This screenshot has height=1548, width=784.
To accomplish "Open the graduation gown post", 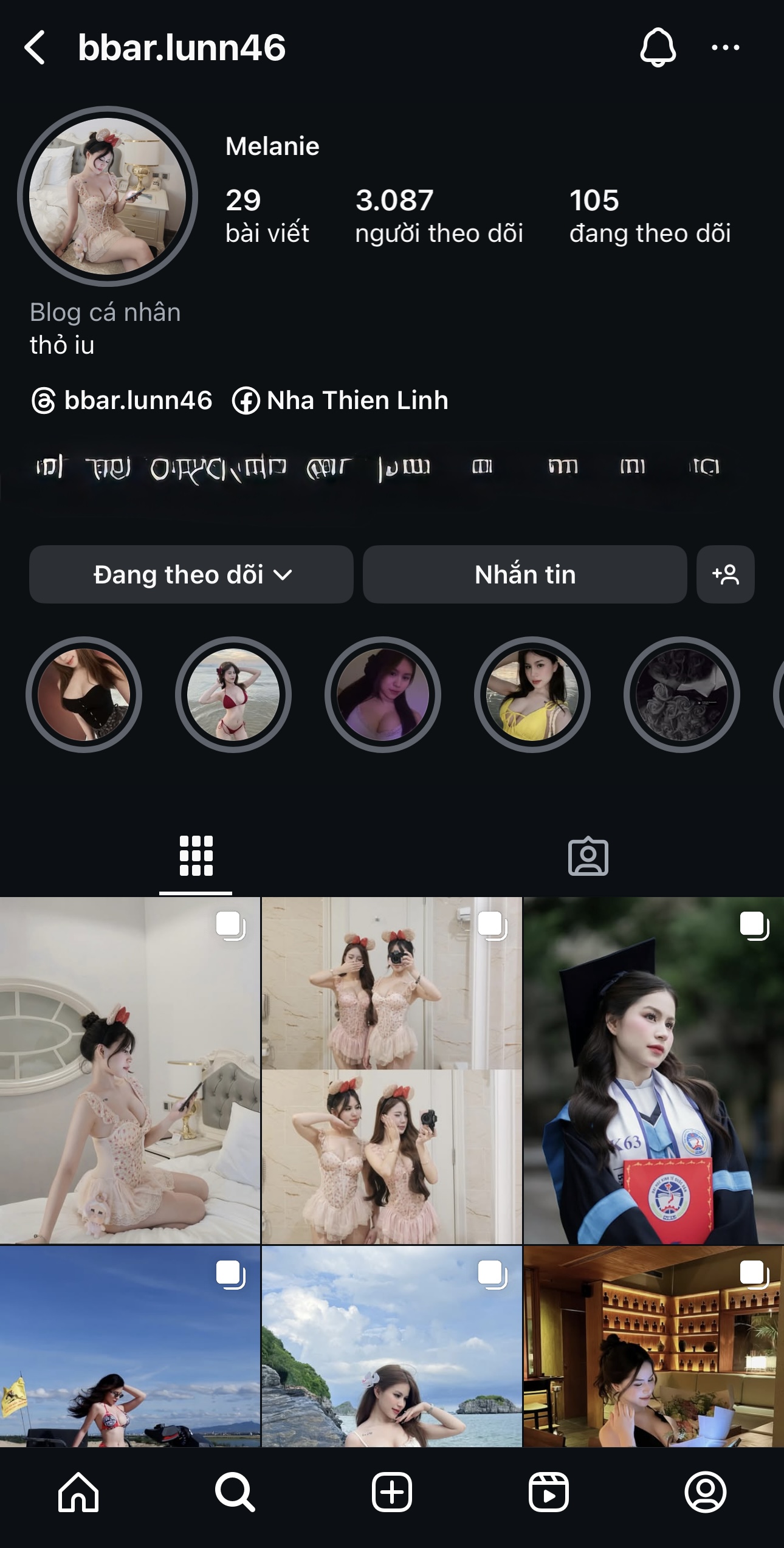I will click(x=653, y=1071).
